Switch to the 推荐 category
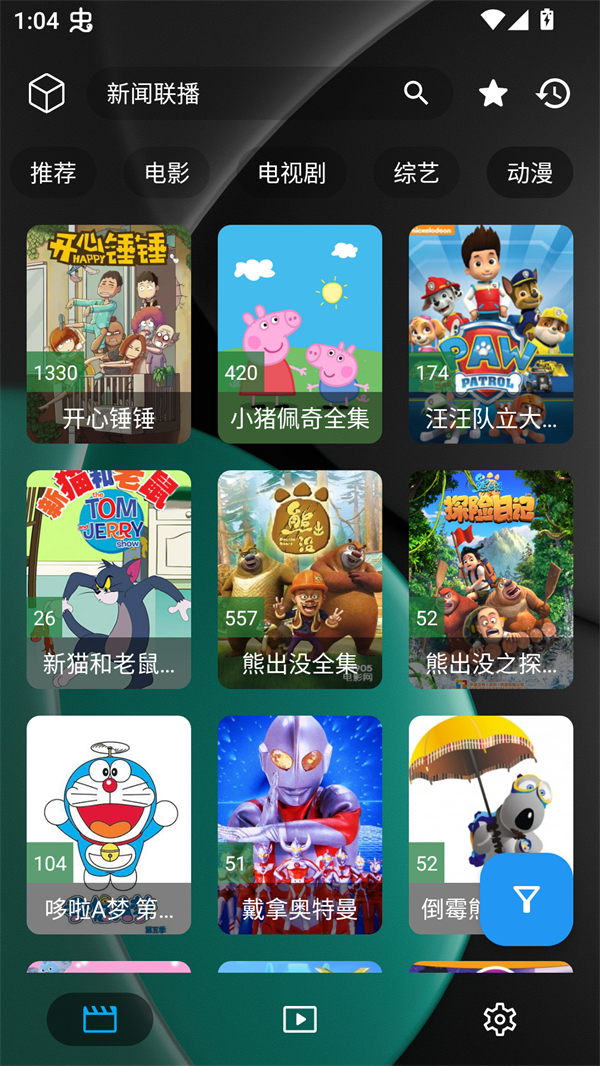 pyautogui.click(x=53, y=173)
